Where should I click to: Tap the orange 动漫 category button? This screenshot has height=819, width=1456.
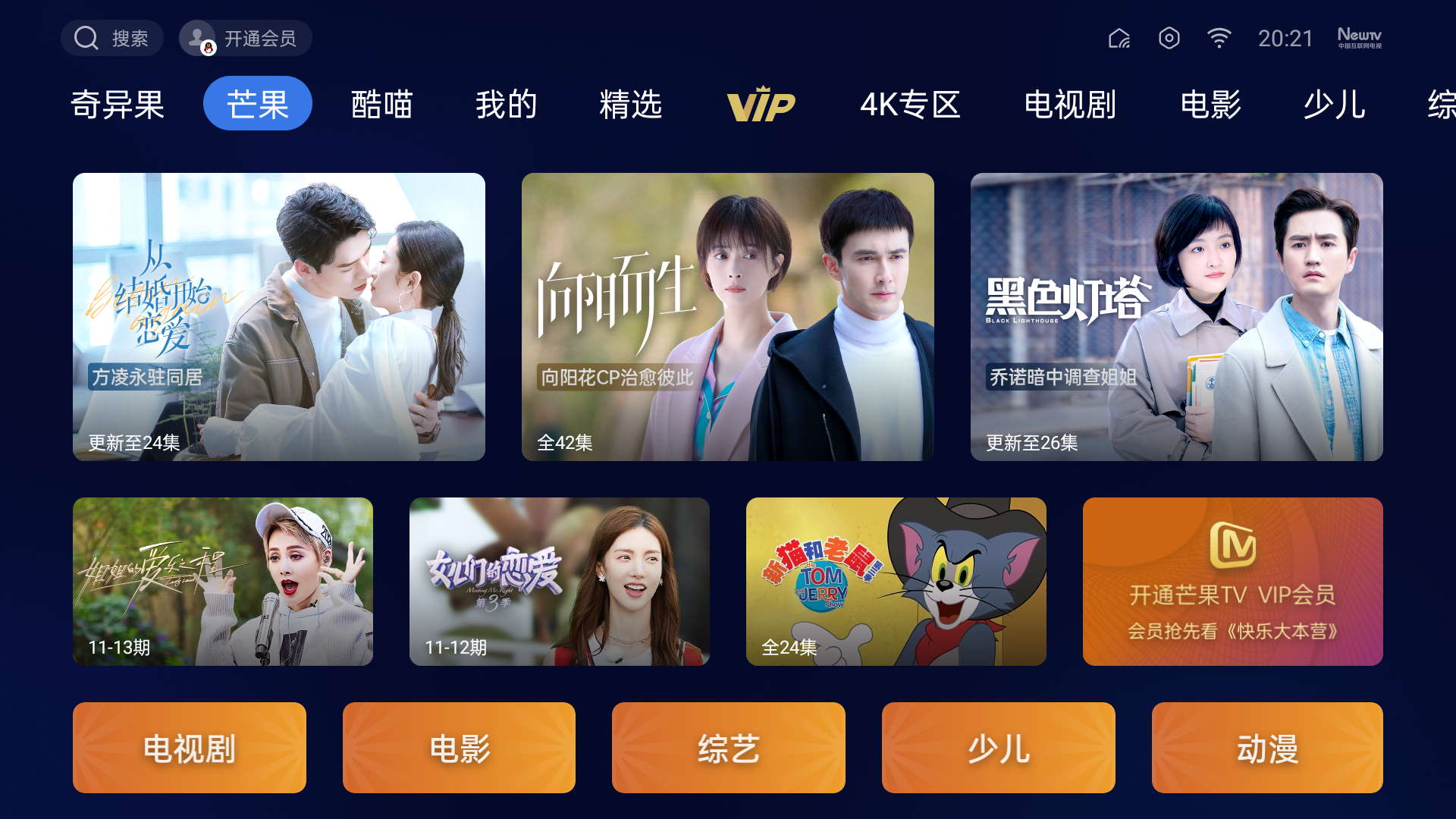click(1266, 748)
